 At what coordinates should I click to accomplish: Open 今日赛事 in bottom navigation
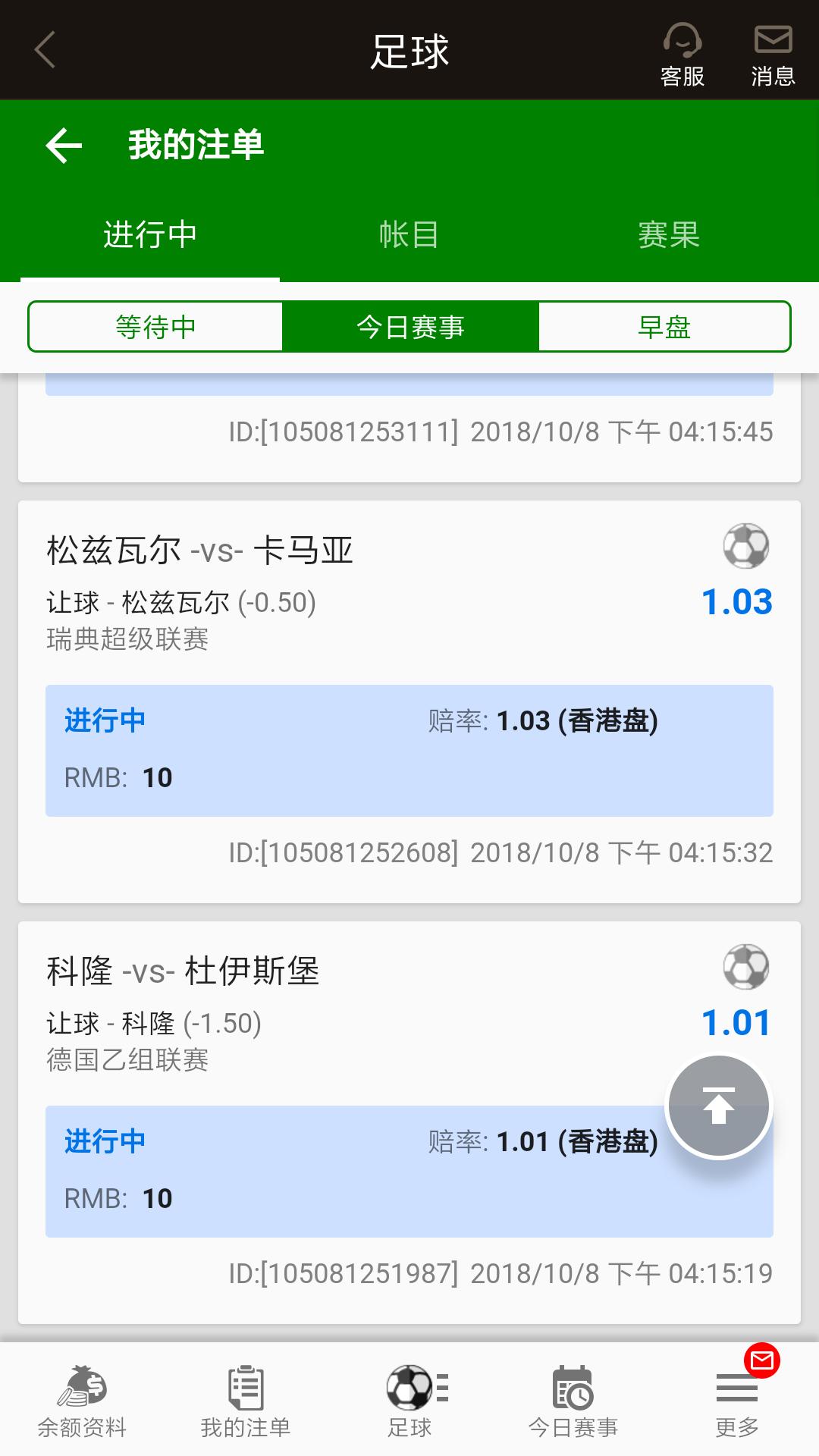click(573, 1401)
